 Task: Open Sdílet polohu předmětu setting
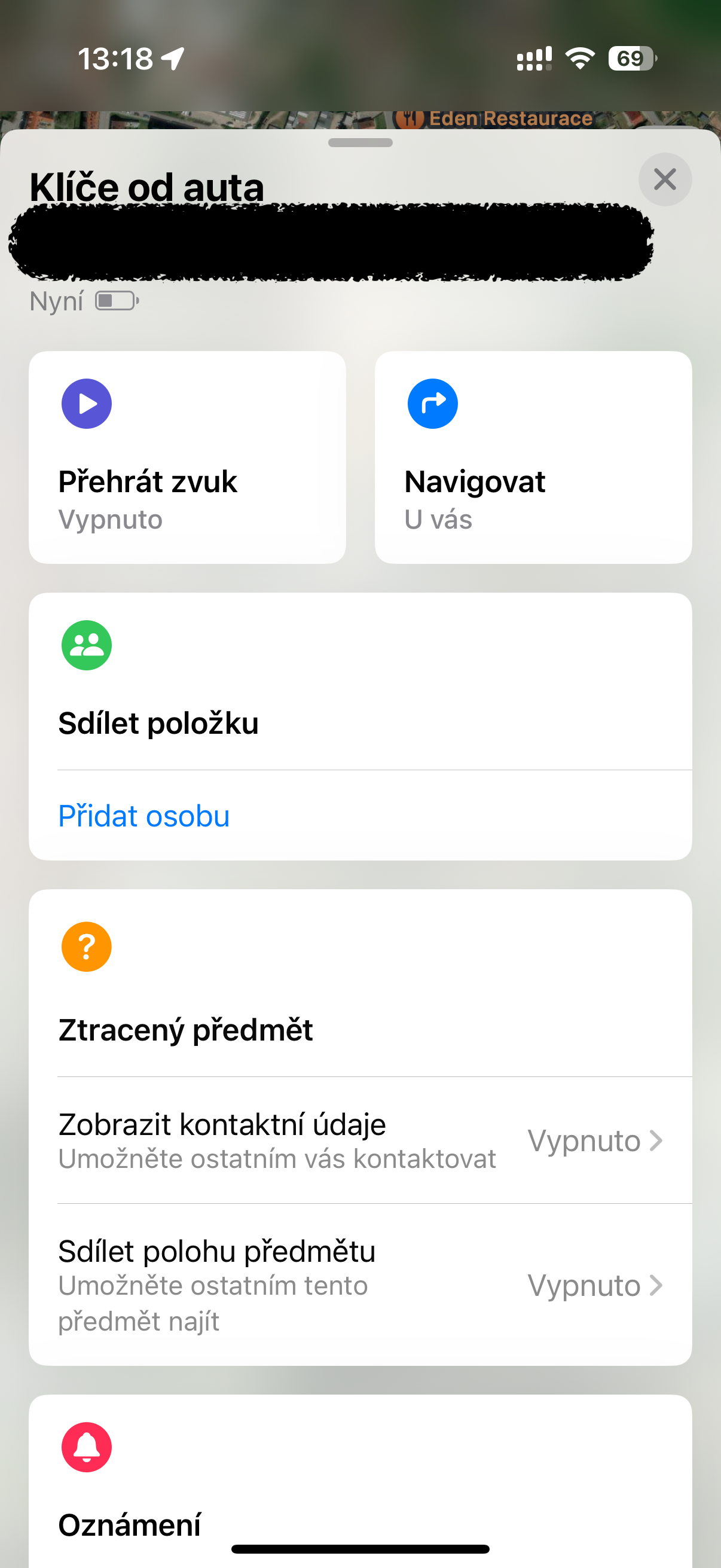360,1285
